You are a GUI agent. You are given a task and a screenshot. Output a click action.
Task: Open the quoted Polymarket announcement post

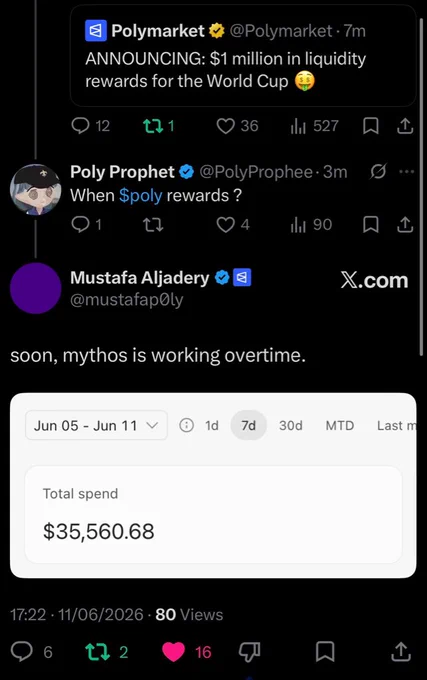point(243,56)
